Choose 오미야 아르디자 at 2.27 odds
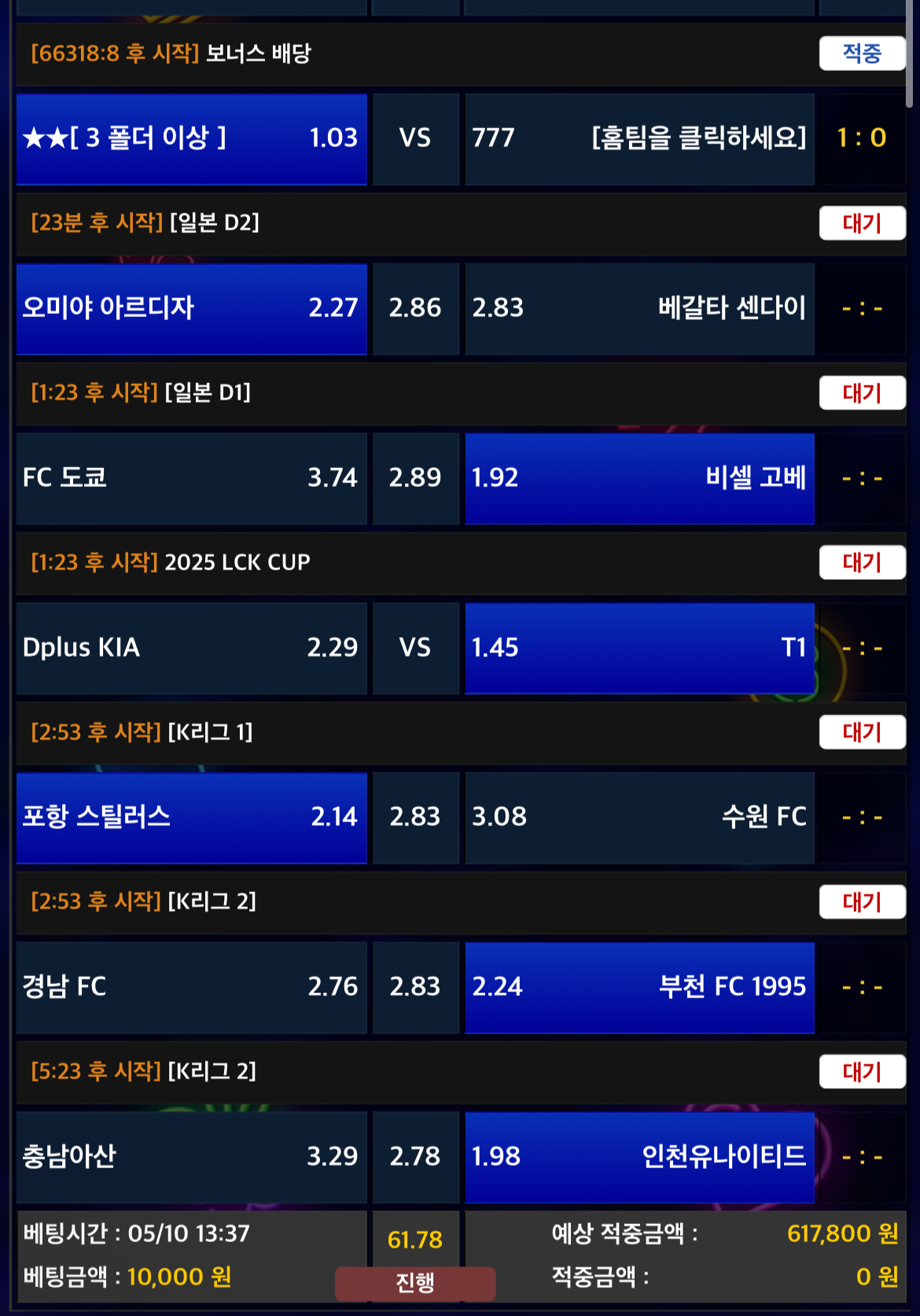This screenshot has width=920, height=1316. click(192, 308)
